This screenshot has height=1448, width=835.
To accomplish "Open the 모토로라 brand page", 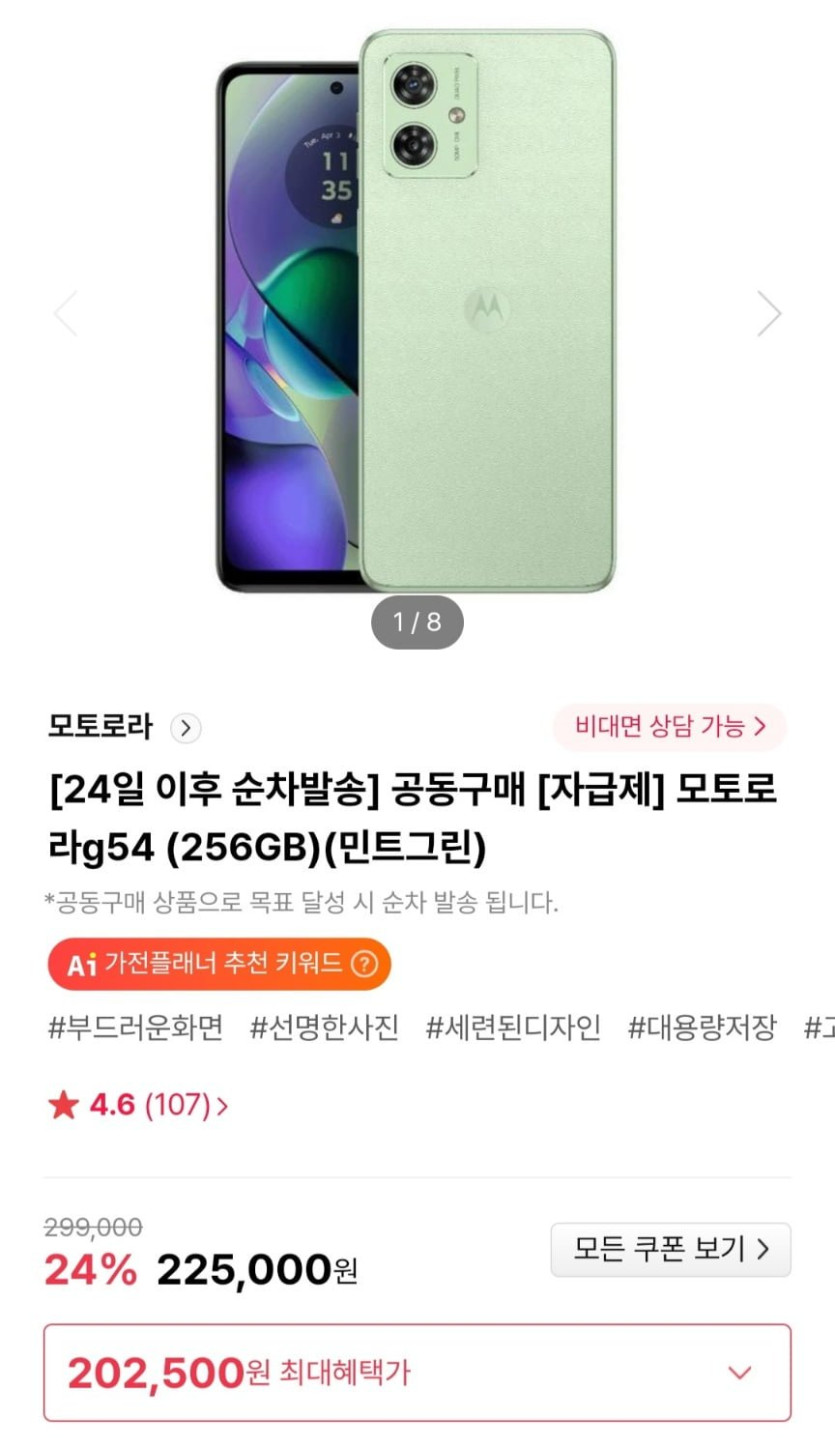I will (124, 727).
